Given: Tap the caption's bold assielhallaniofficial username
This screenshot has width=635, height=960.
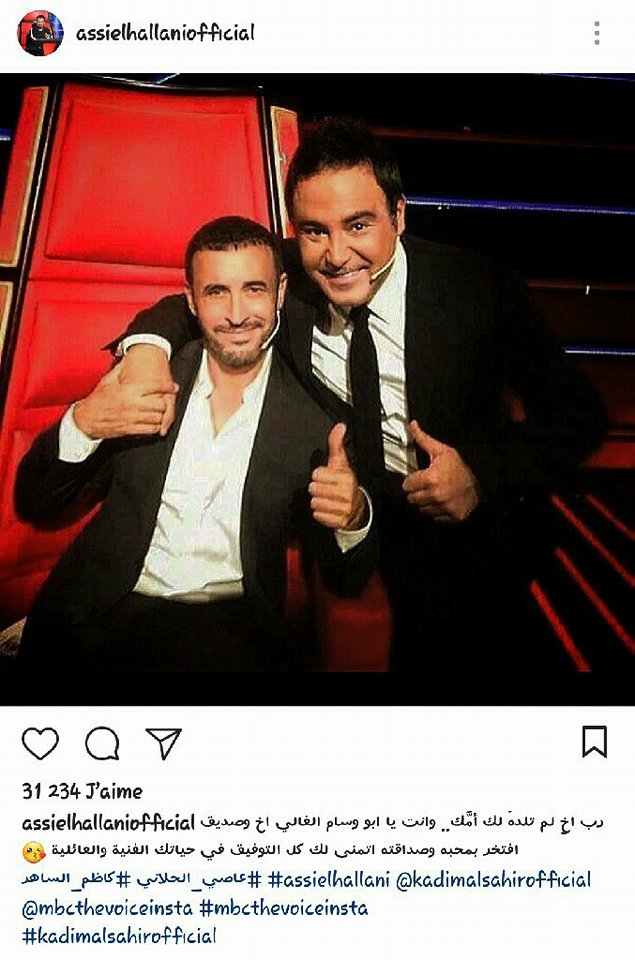Looking at the screenshot, I should 108,823.
